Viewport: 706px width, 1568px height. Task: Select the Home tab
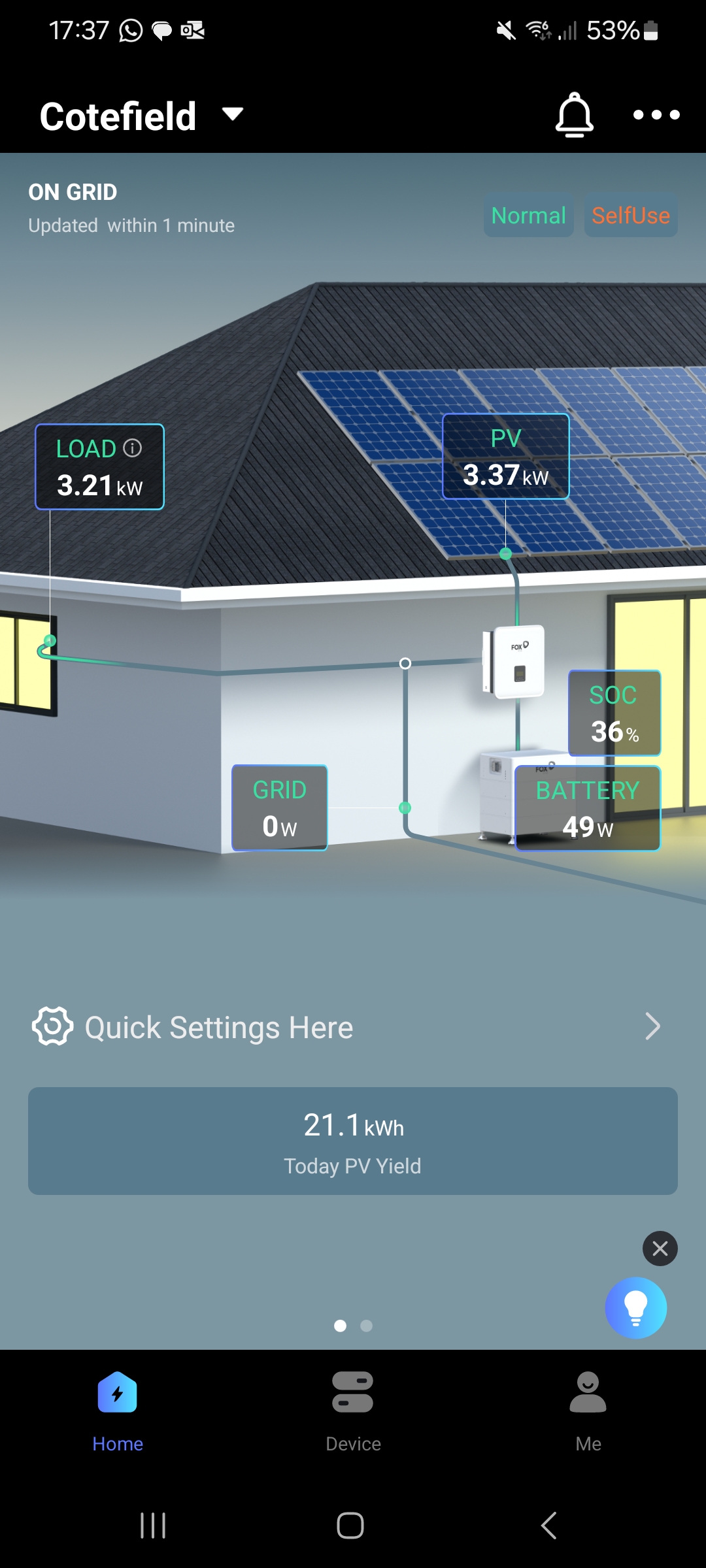click(x=118, y=1410)
